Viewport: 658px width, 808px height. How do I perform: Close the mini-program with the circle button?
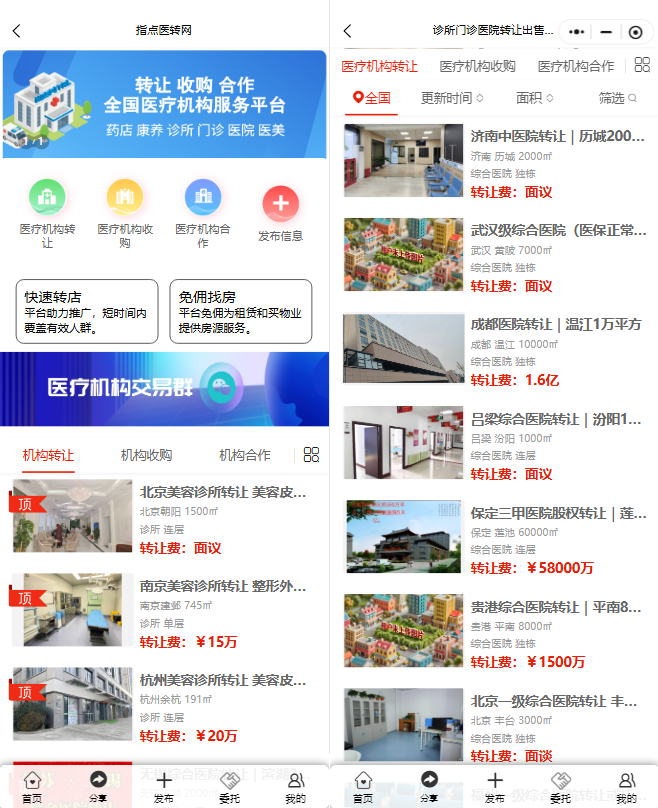click(635, 31)
